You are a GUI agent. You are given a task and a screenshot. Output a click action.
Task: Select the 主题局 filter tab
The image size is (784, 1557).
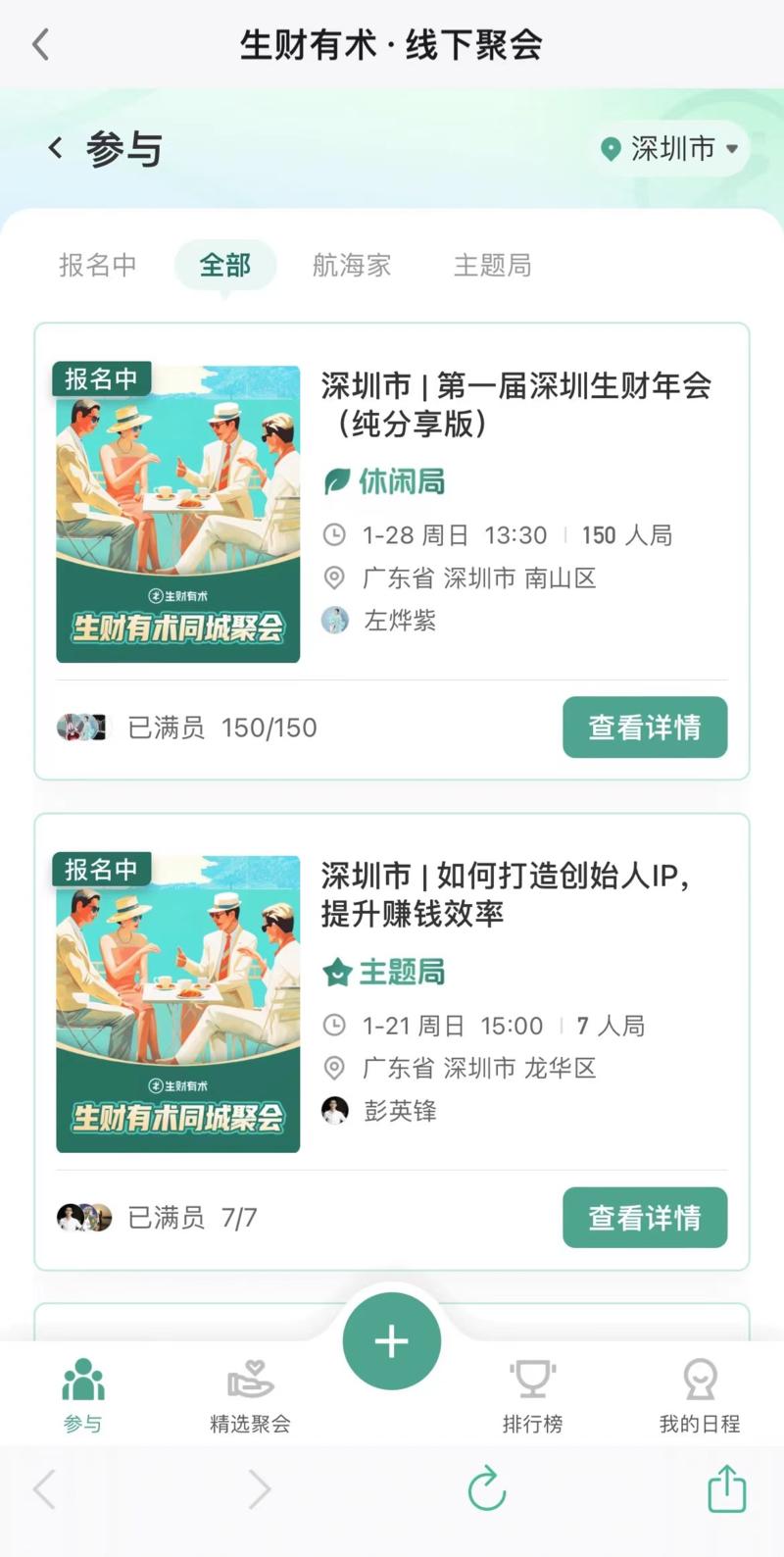pos(493,265)
